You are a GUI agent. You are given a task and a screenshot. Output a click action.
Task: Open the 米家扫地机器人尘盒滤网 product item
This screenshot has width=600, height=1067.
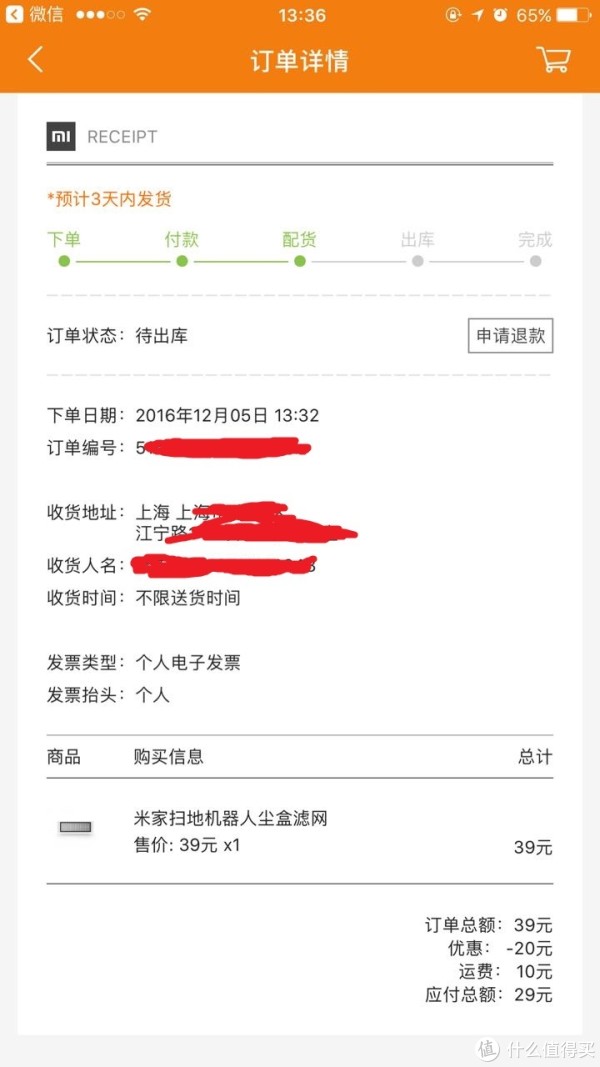231,819
